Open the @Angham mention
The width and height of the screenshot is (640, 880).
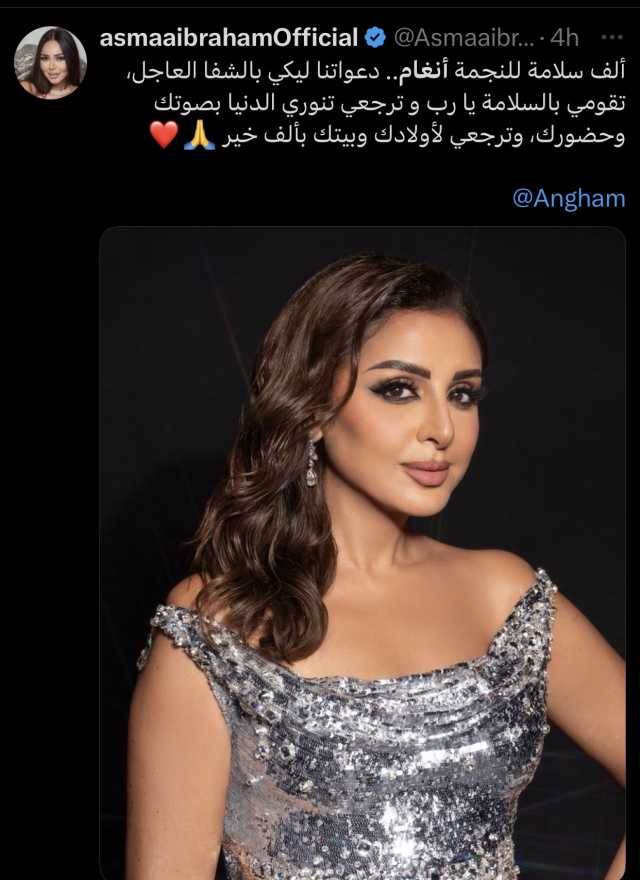(568, 198)
